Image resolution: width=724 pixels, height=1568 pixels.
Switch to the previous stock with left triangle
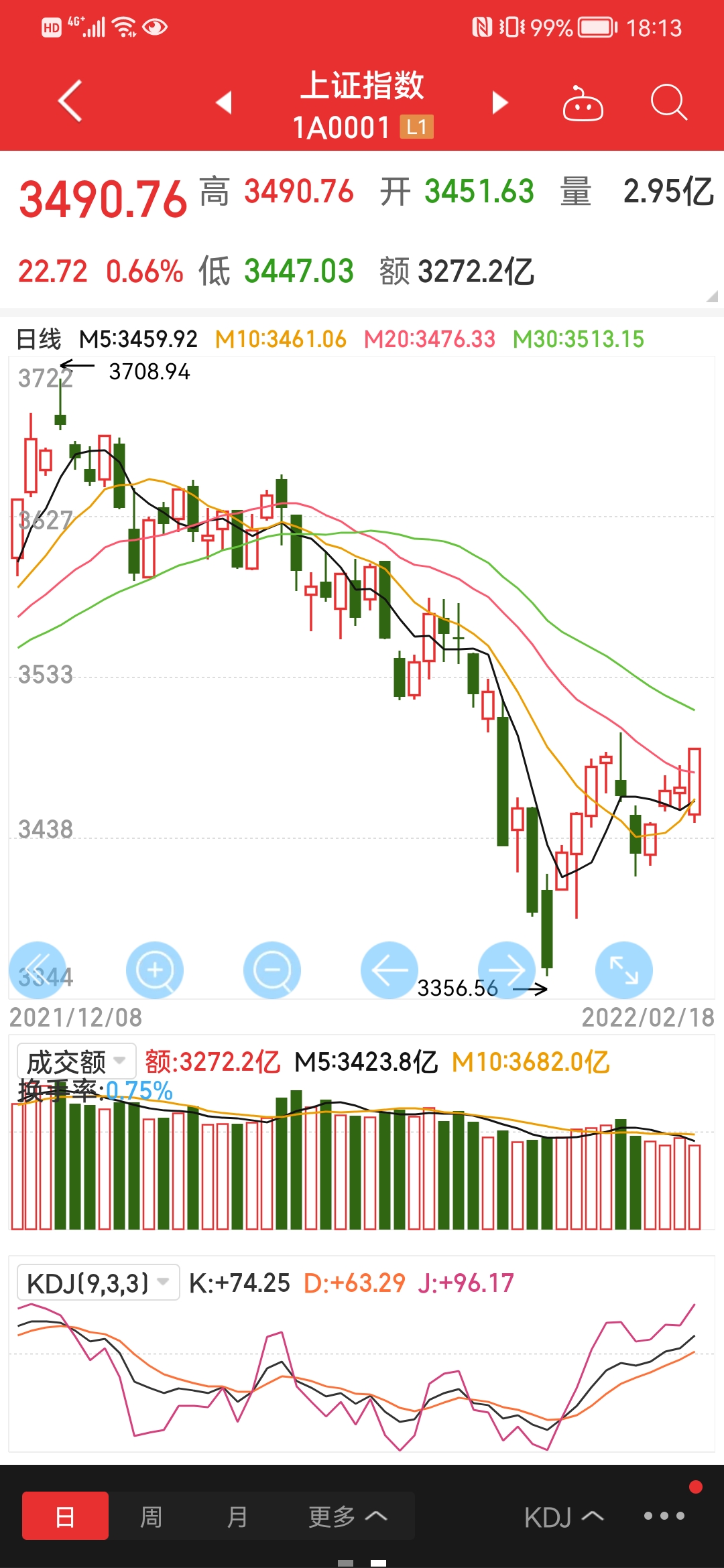coord(224,103)
